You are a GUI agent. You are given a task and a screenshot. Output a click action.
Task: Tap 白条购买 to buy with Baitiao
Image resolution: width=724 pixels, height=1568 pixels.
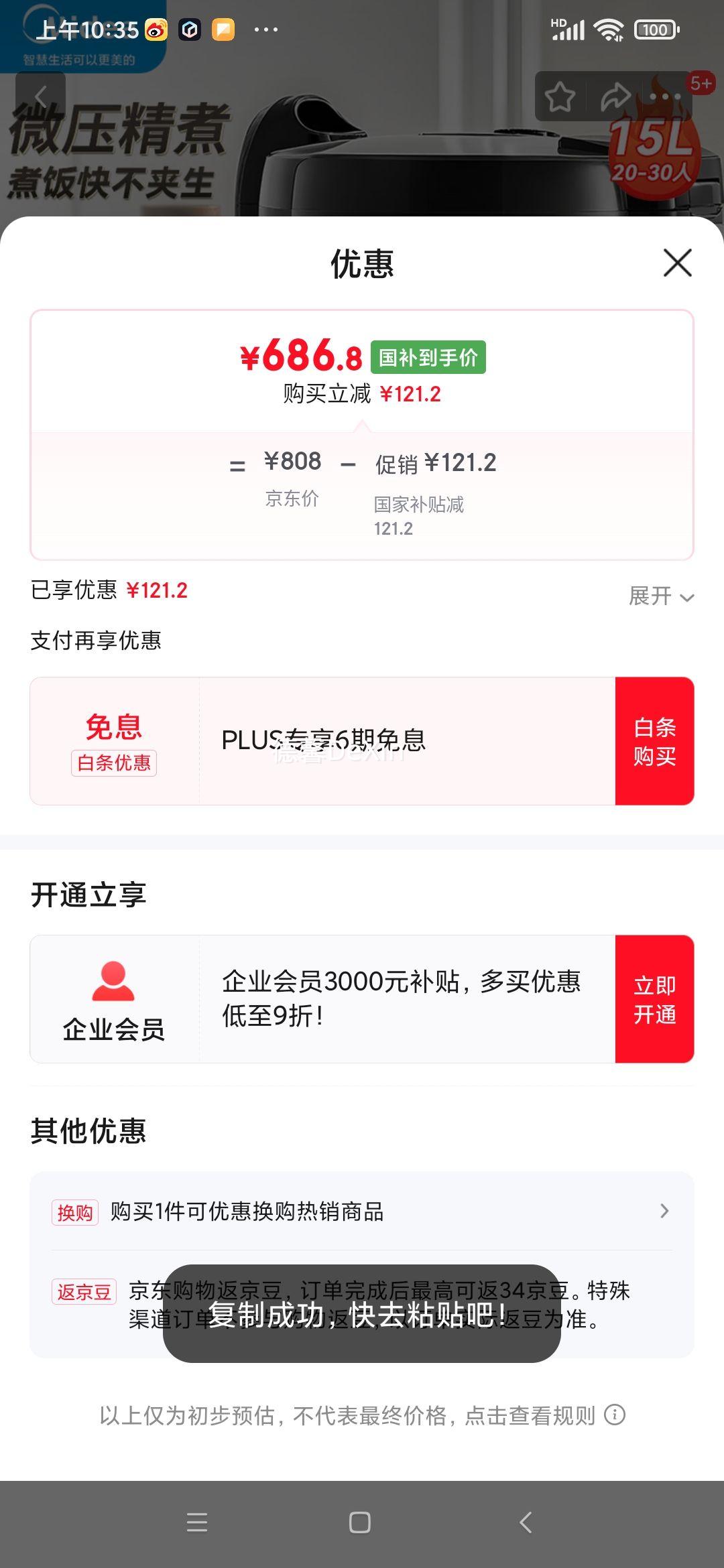[x=654, y=741]
